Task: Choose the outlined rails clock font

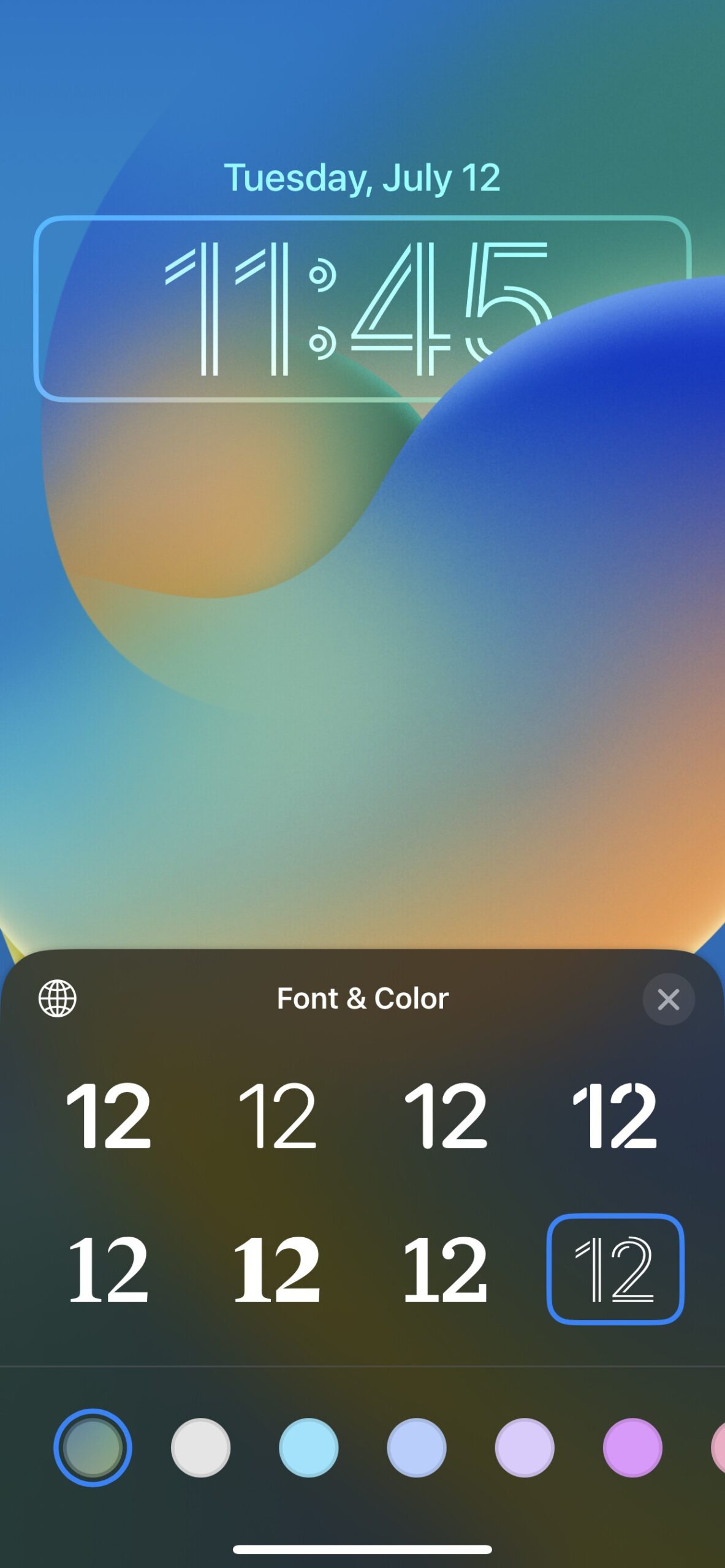Action: point(615,1268)
